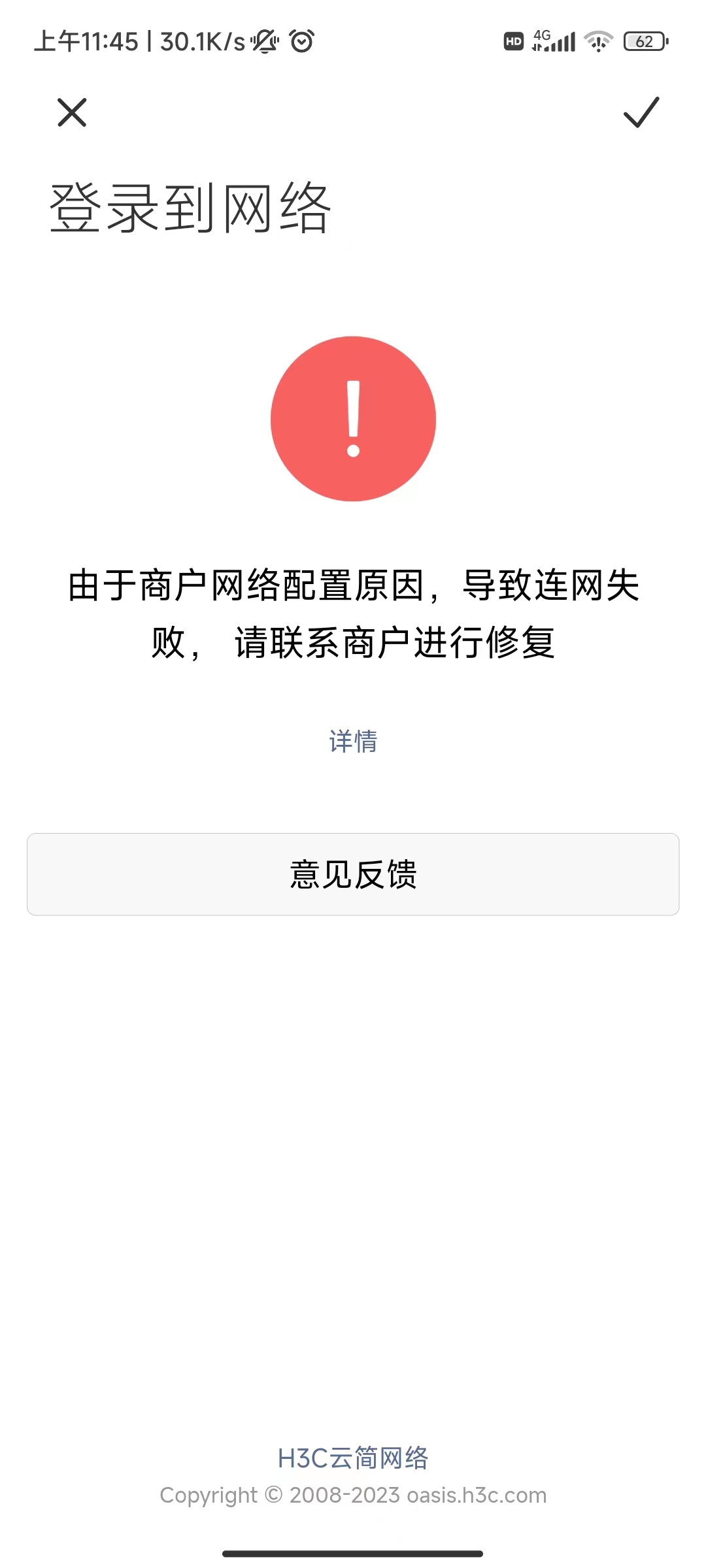Open the H3C云简网络 link
The image size is (706, 1568).
click(x=353, y=1458)
